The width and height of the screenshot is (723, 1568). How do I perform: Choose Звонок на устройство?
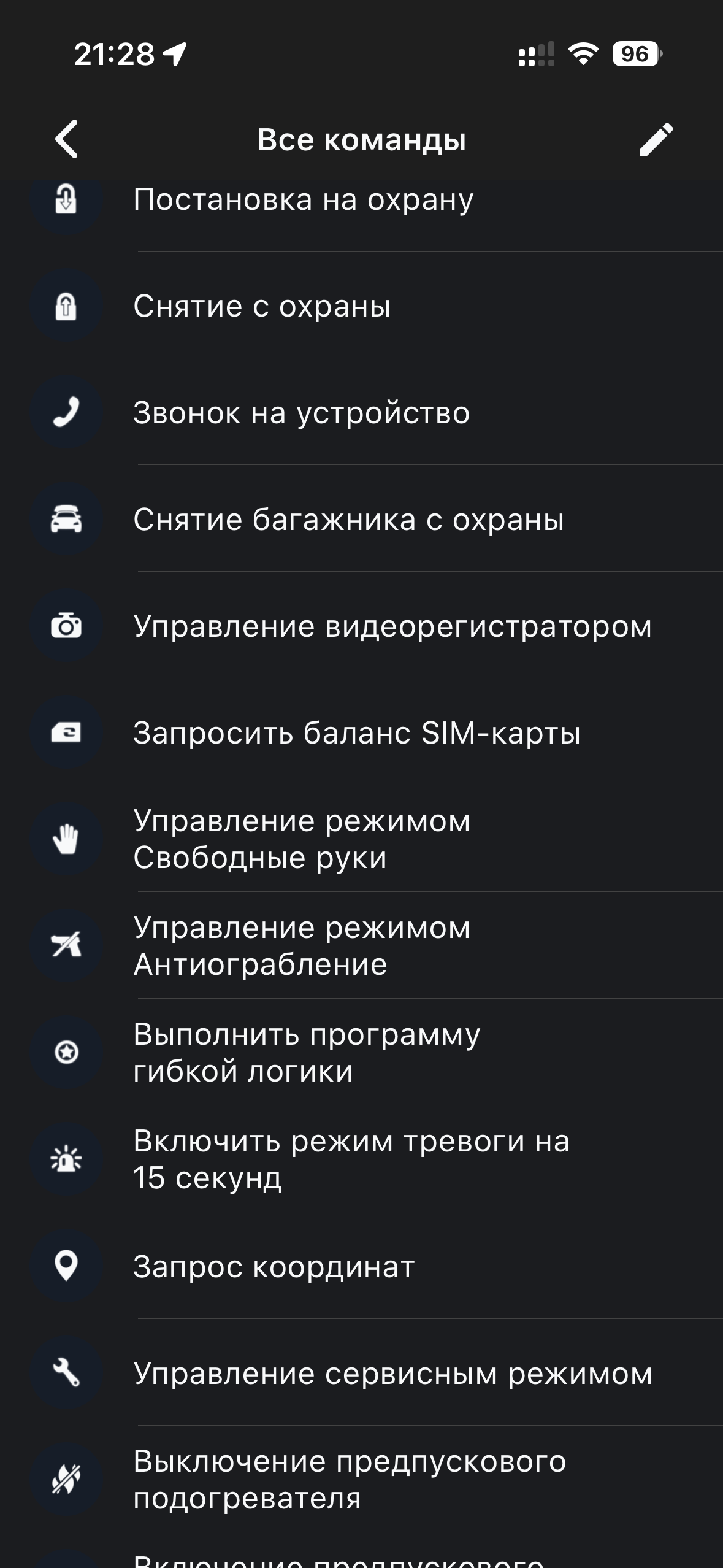[x=302, y=413]
